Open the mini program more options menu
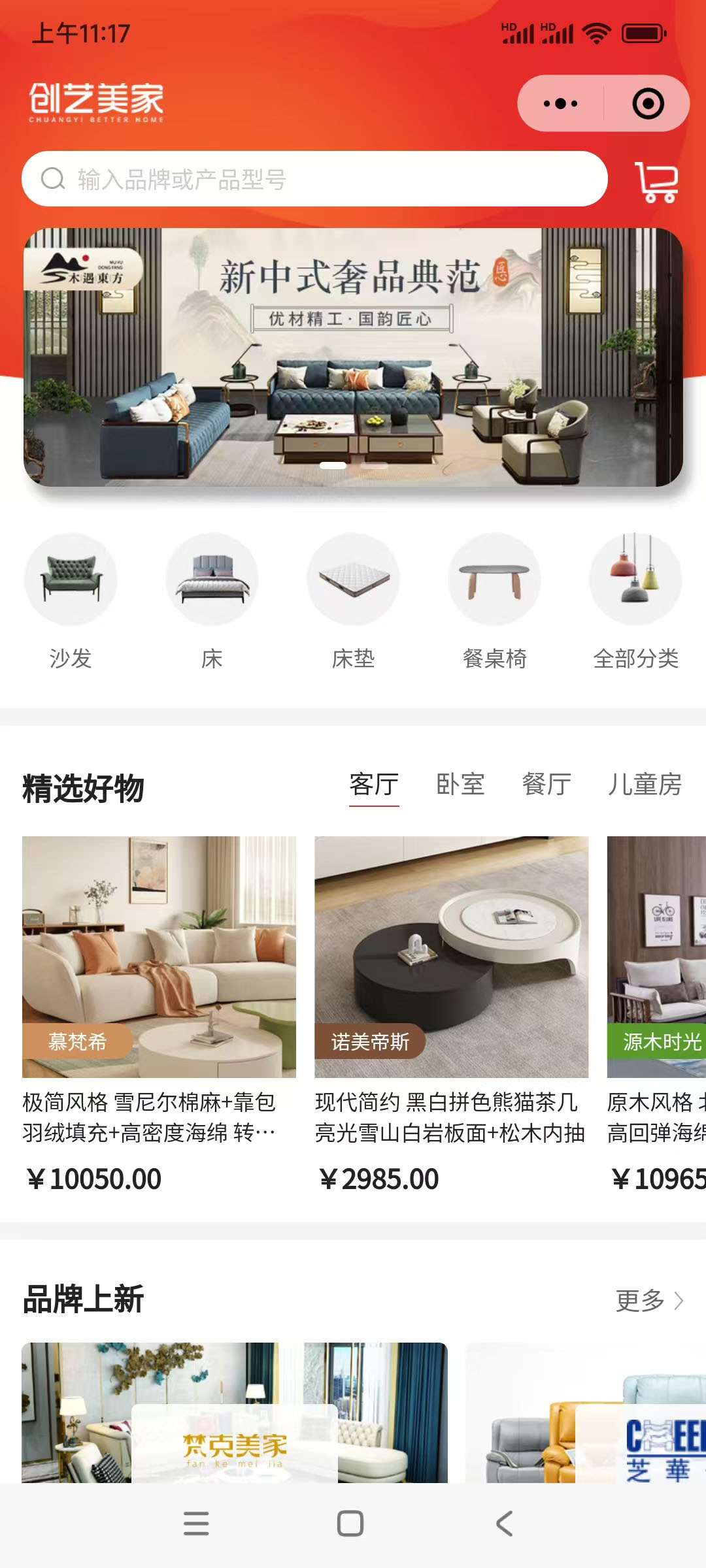 [561, 103]
